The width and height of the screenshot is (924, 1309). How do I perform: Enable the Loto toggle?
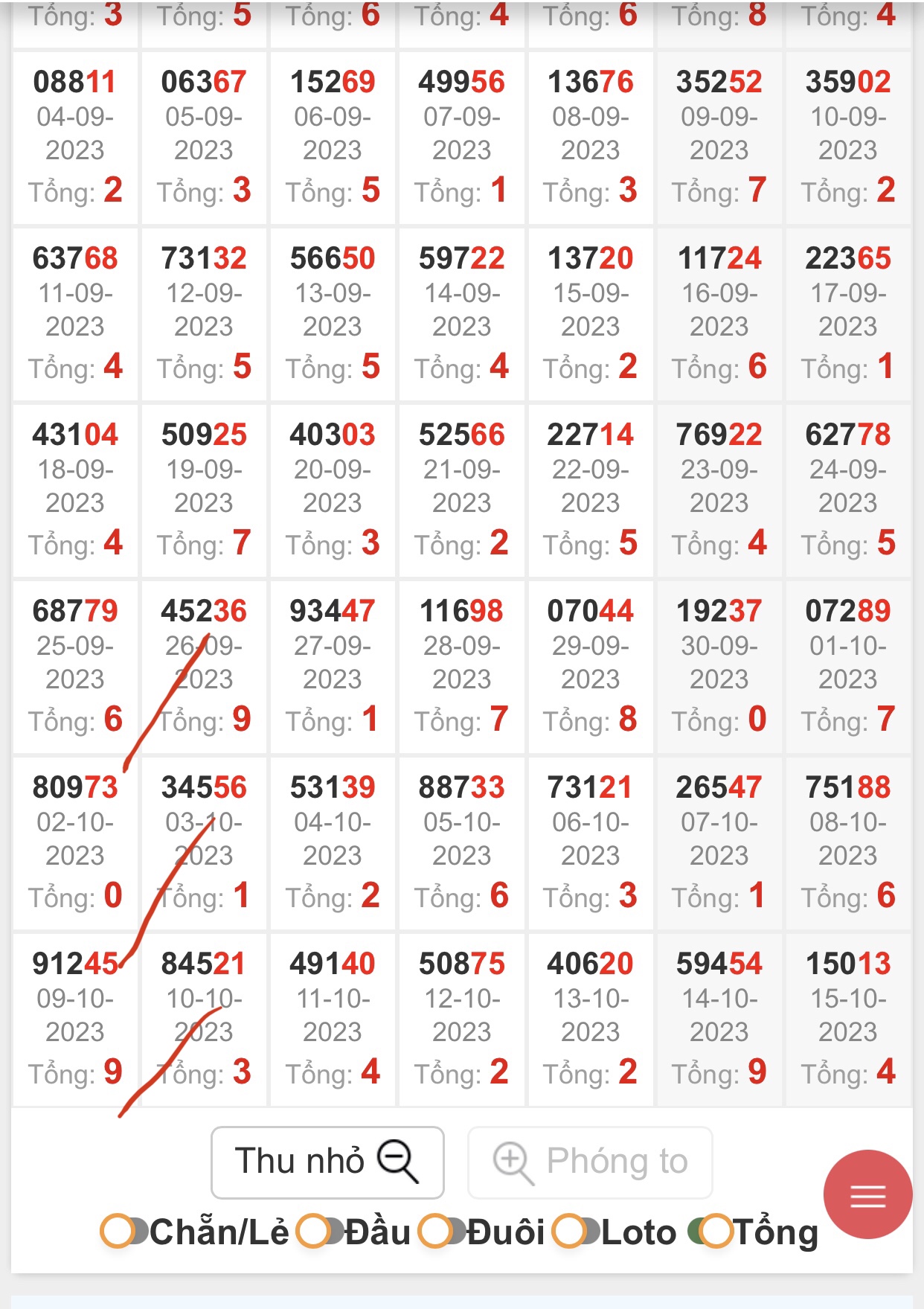tap(577, 1232)
